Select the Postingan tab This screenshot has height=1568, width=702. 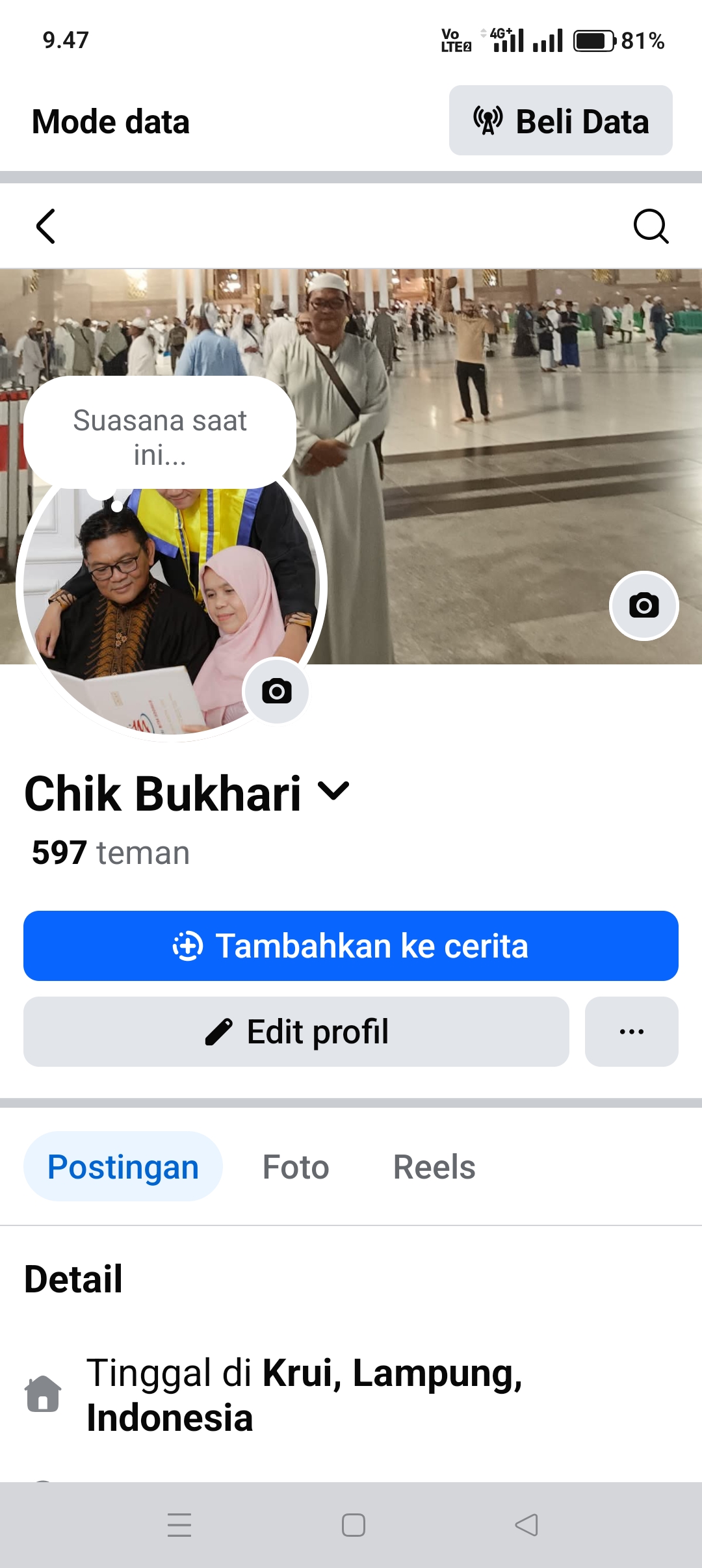[123, 1167]
